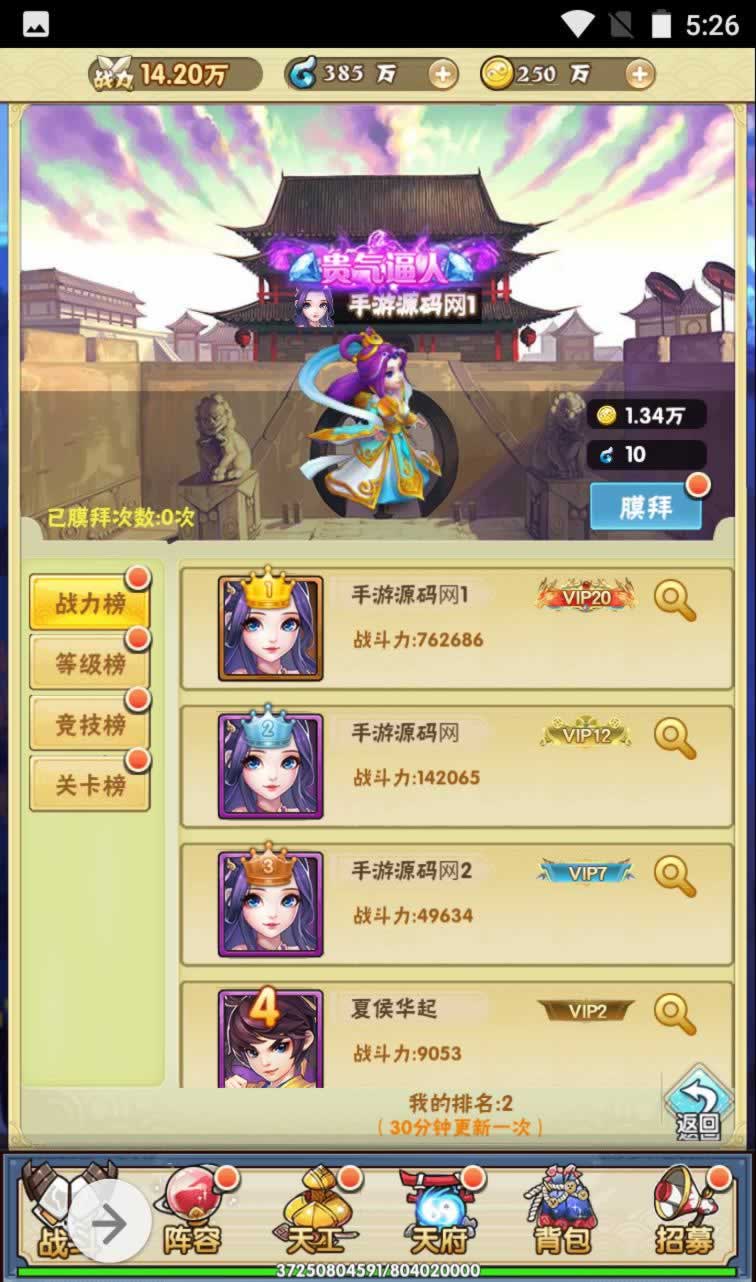Tap the 膜拜 worship button

(x=645, y=507)
